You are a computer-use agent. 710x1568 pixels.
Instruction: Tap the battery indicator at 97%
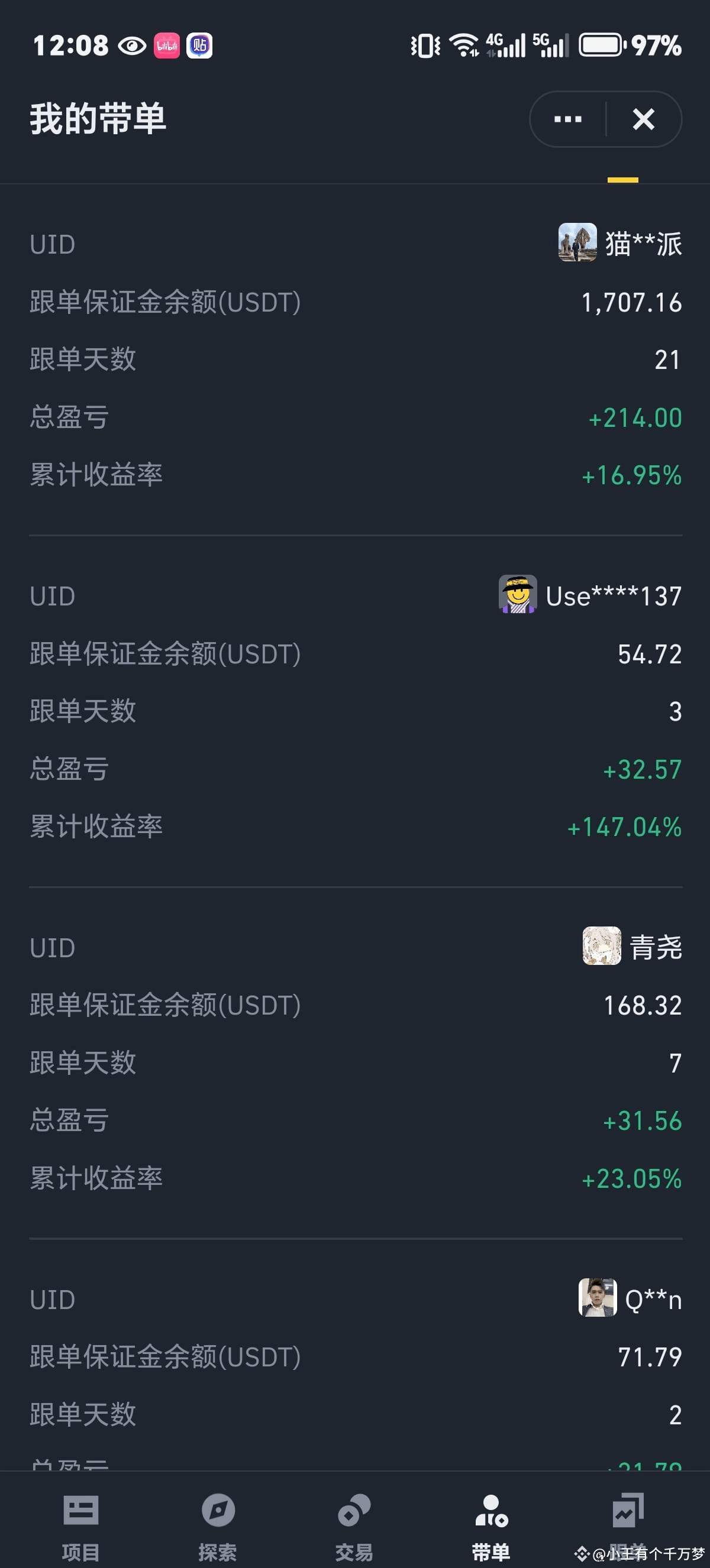pos(656,44)
